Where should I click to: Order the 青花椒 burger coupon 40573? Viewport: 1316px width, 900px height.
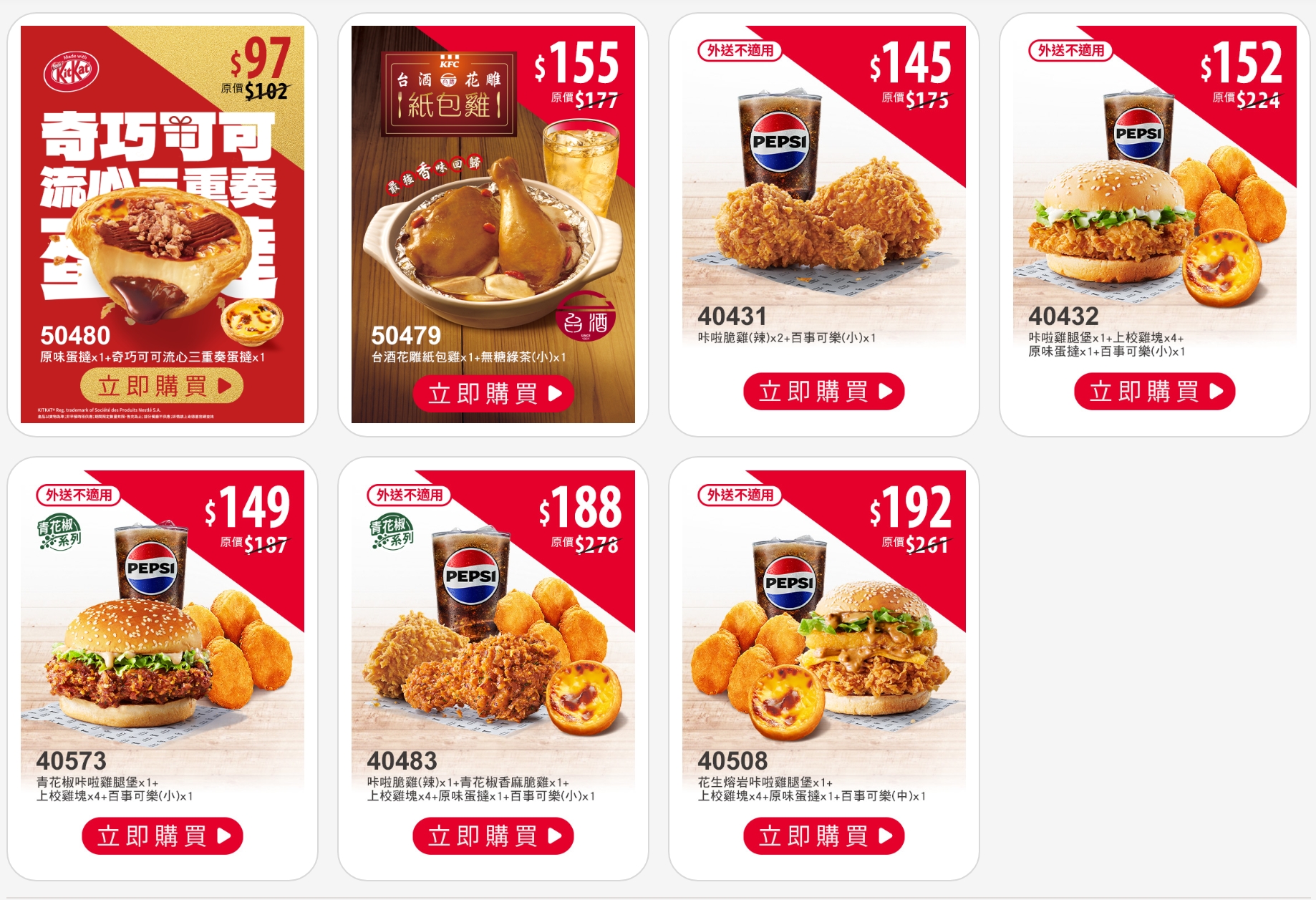pos(163,836)
